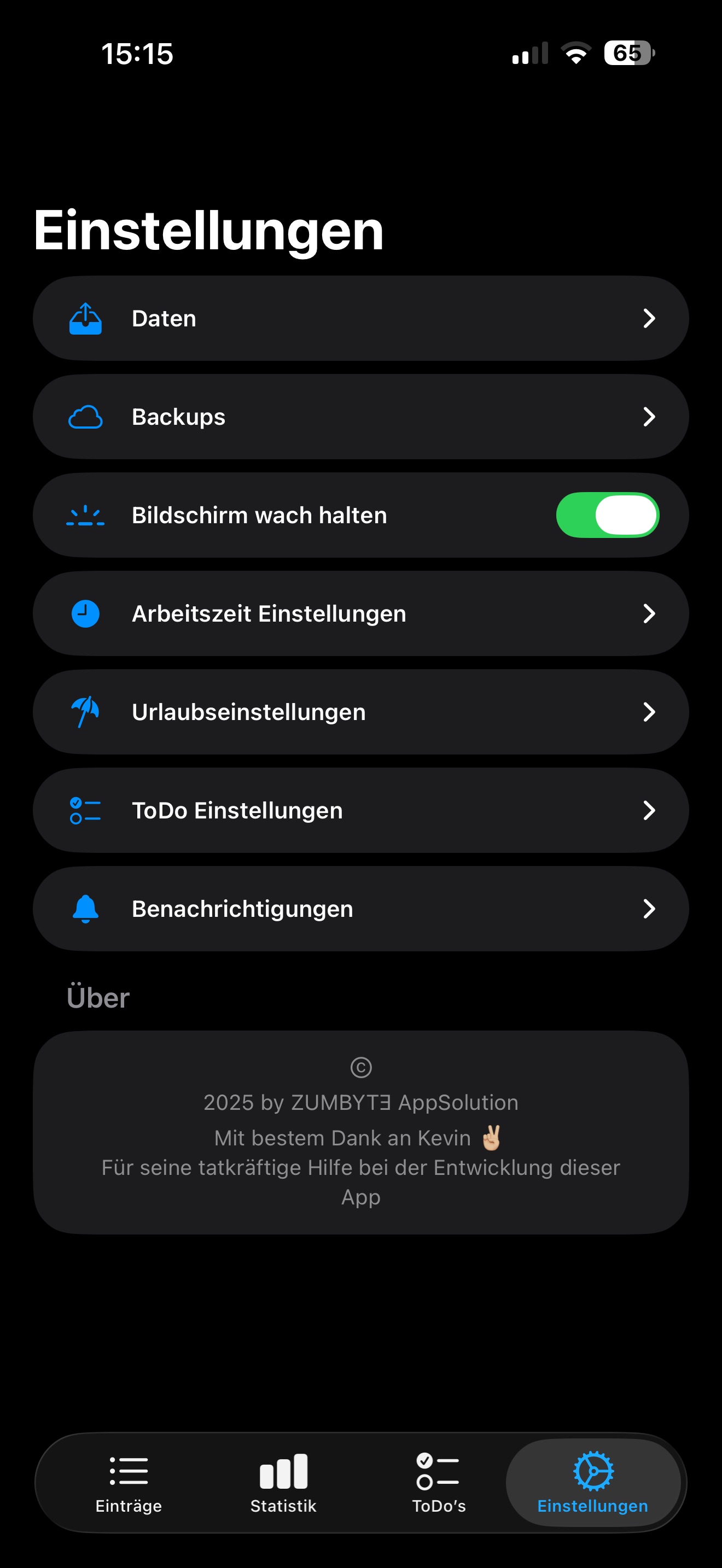Expand the Daten settings via its chevron
Viewport: 722px width, 1568px height.
pos(650,318)
